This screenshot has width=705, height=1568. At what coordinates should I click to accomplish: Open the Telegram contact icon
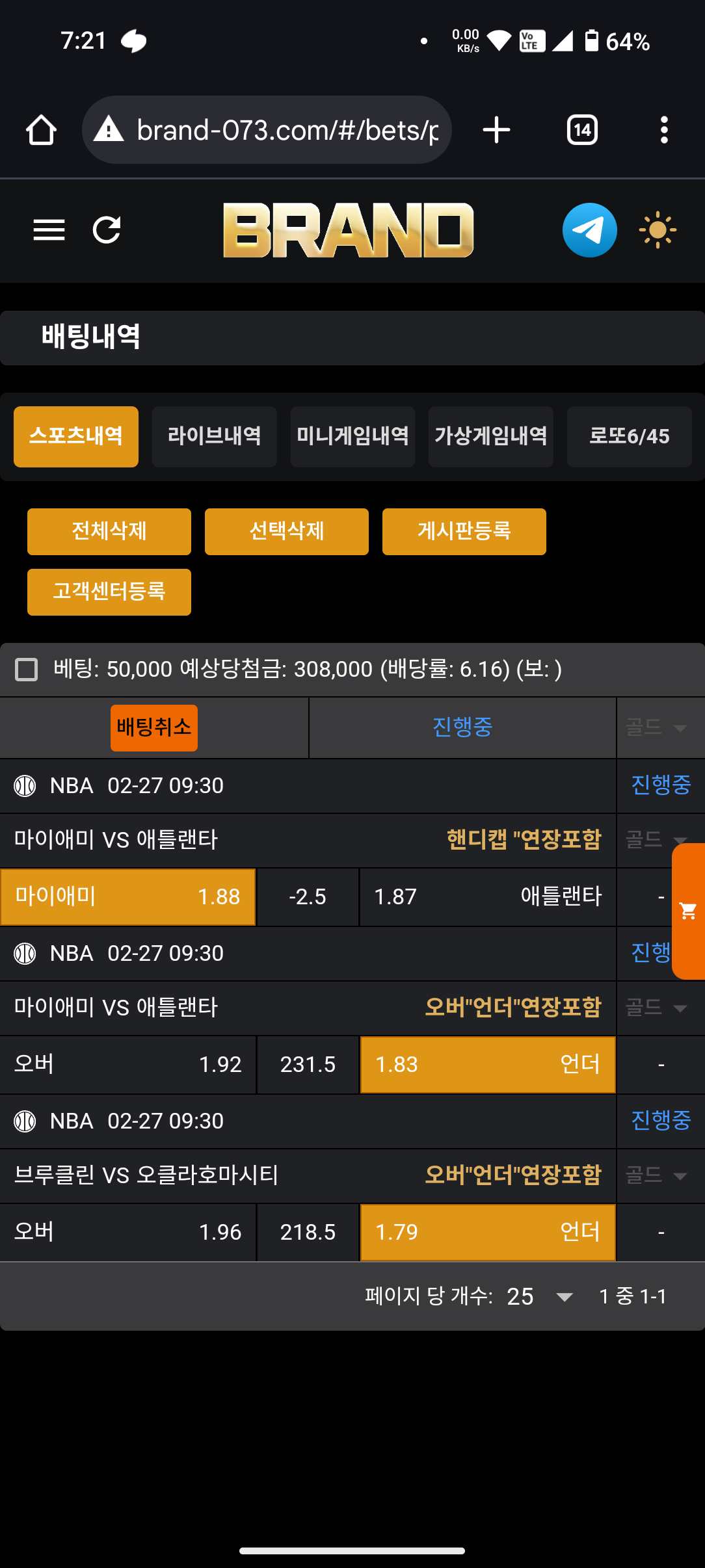pyautogui.click(x=589, y=230)
